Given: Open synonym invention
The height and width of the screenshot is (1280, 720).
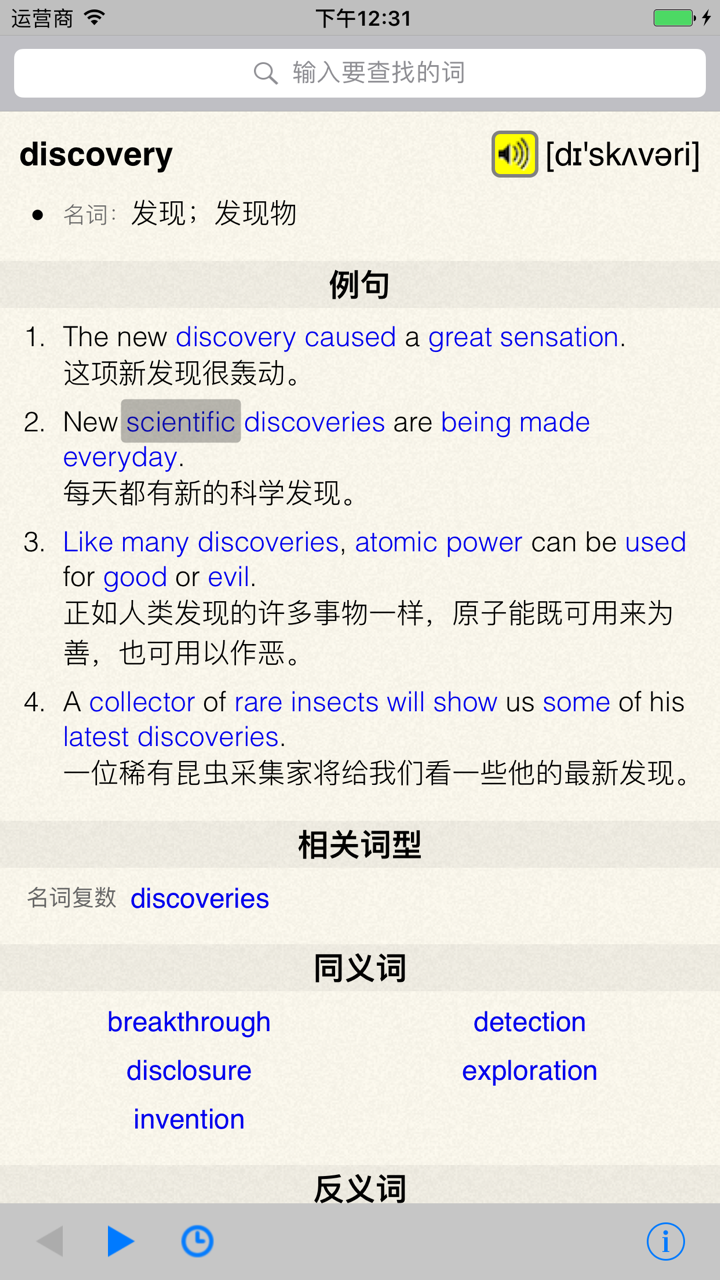Looking at the screenshot, I should click(x=188, y=1119).
